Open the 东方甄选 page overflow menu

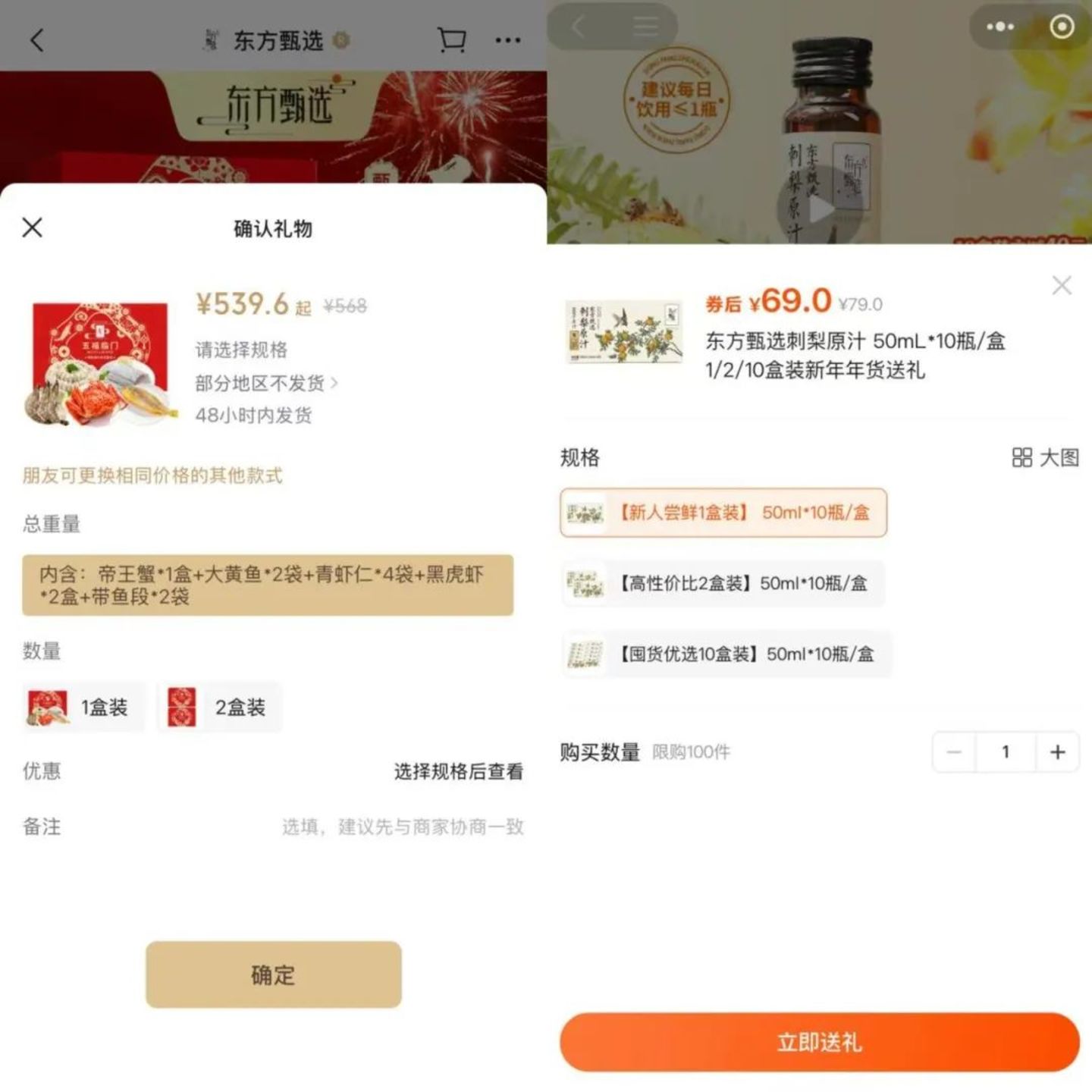pos(507,39)
